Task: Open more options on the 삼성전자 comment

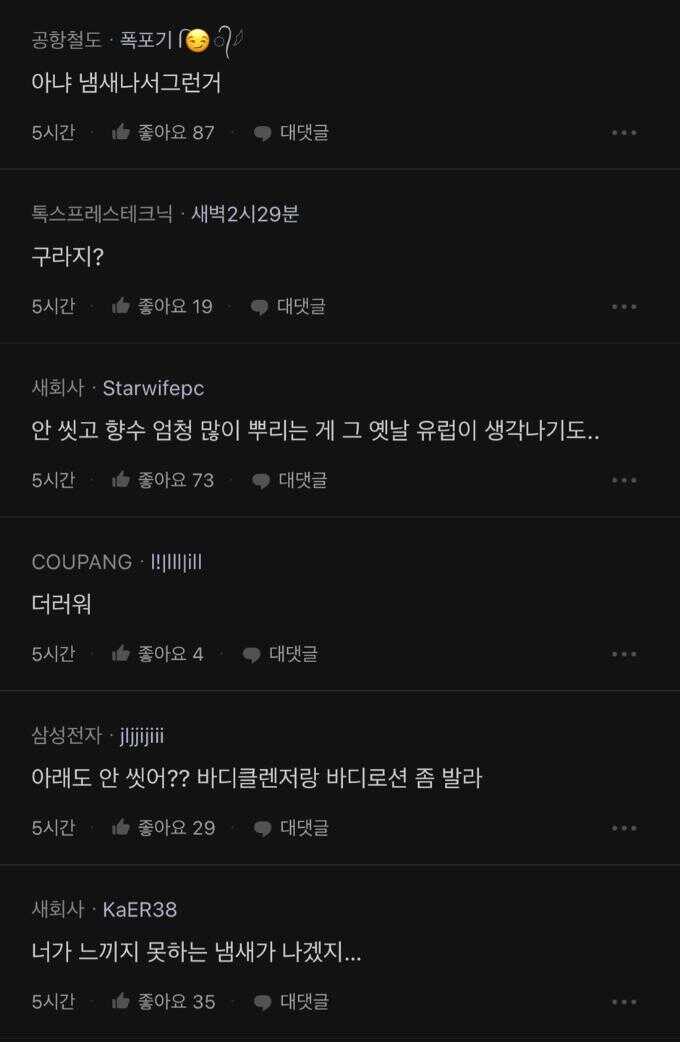Action: [624, 829]
